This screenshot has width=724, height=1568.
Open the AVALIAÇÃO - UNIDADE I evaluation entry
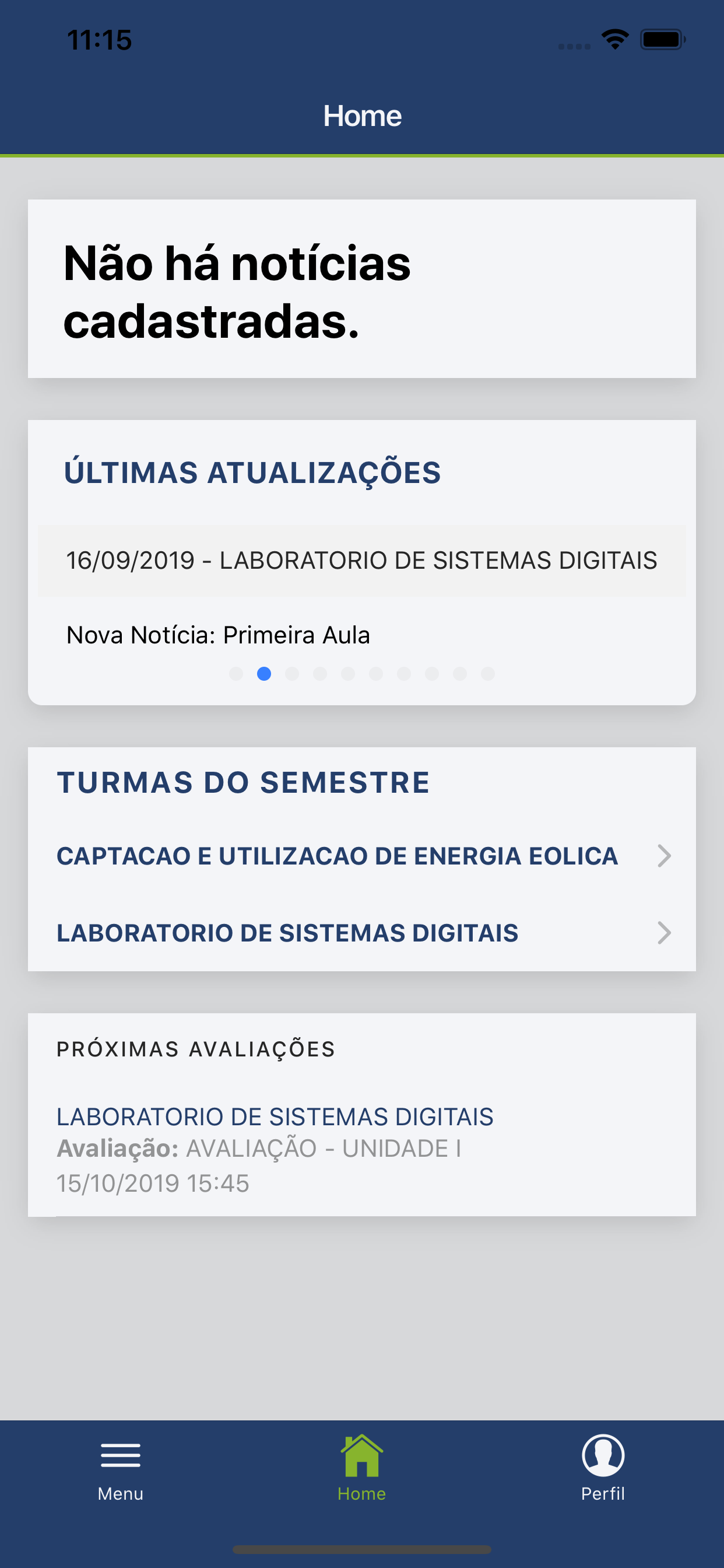point(362,1149)
